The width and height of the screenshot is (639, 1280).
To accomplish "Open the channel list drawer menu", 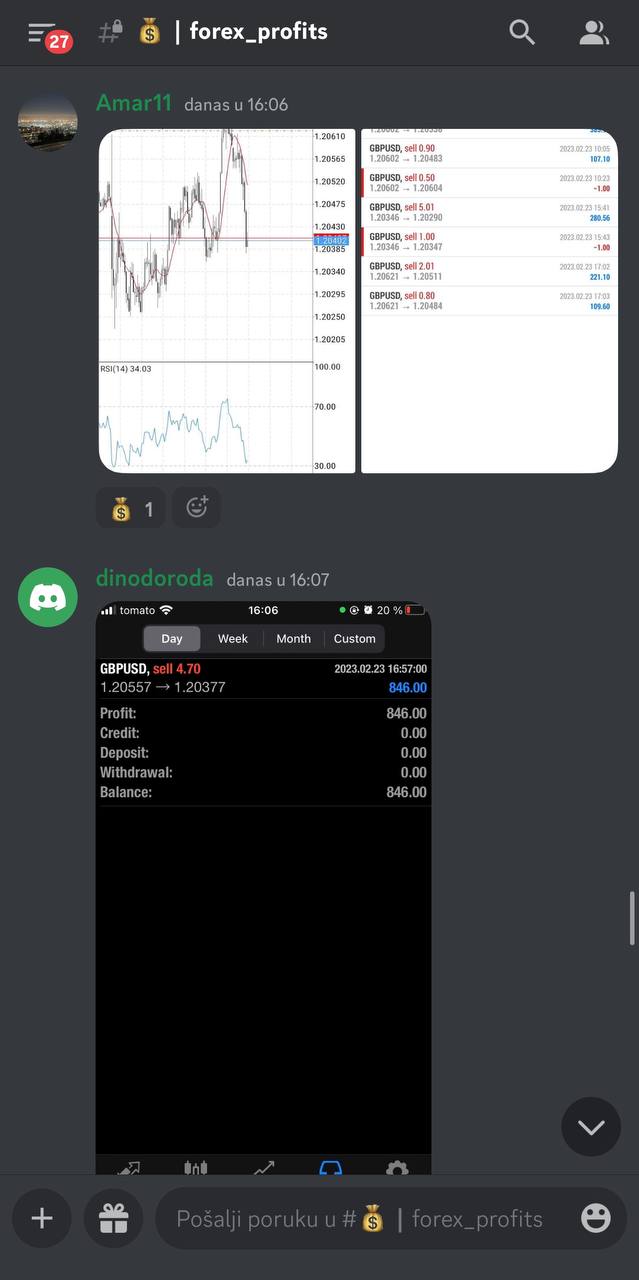I will [x=42, y=33].
